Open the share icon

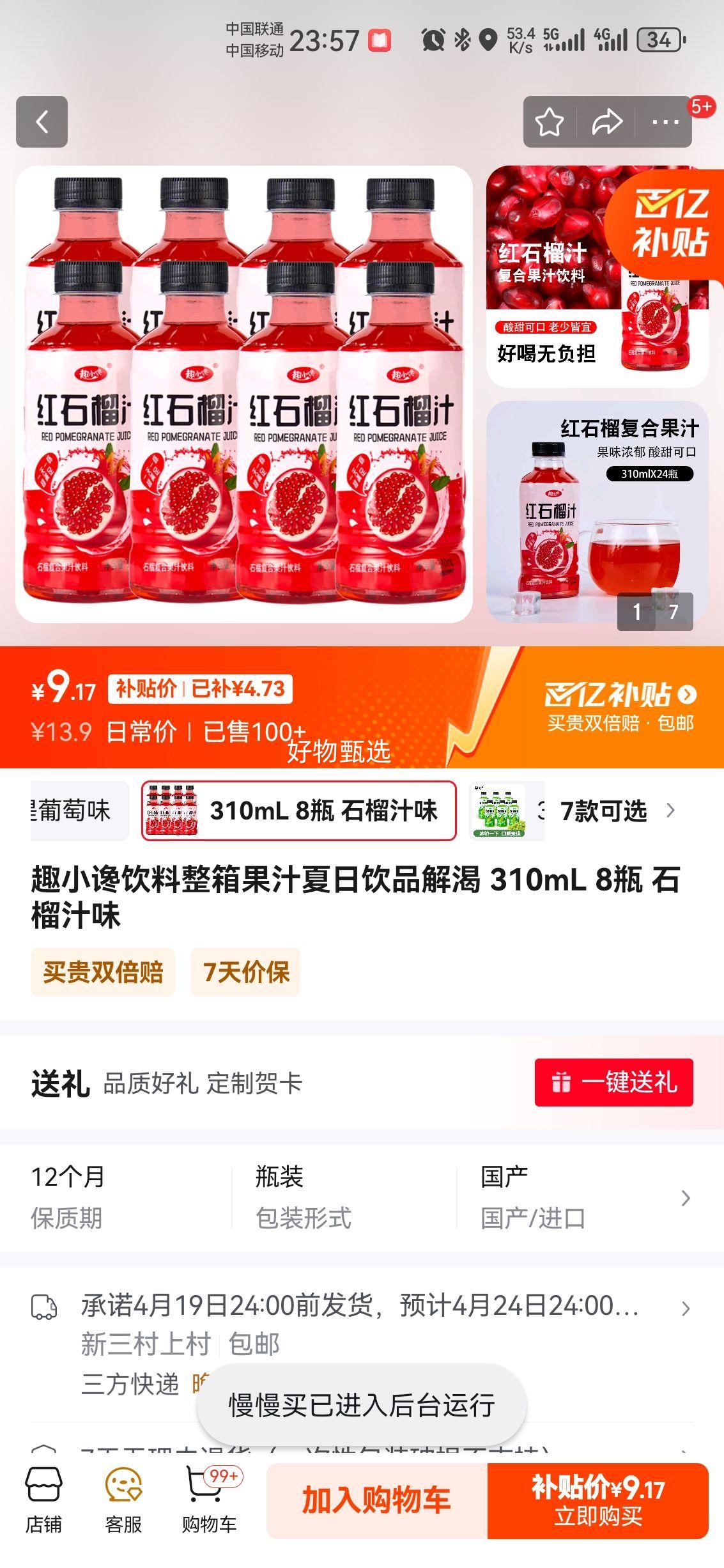pyautogui.click(x=608, y=123)
